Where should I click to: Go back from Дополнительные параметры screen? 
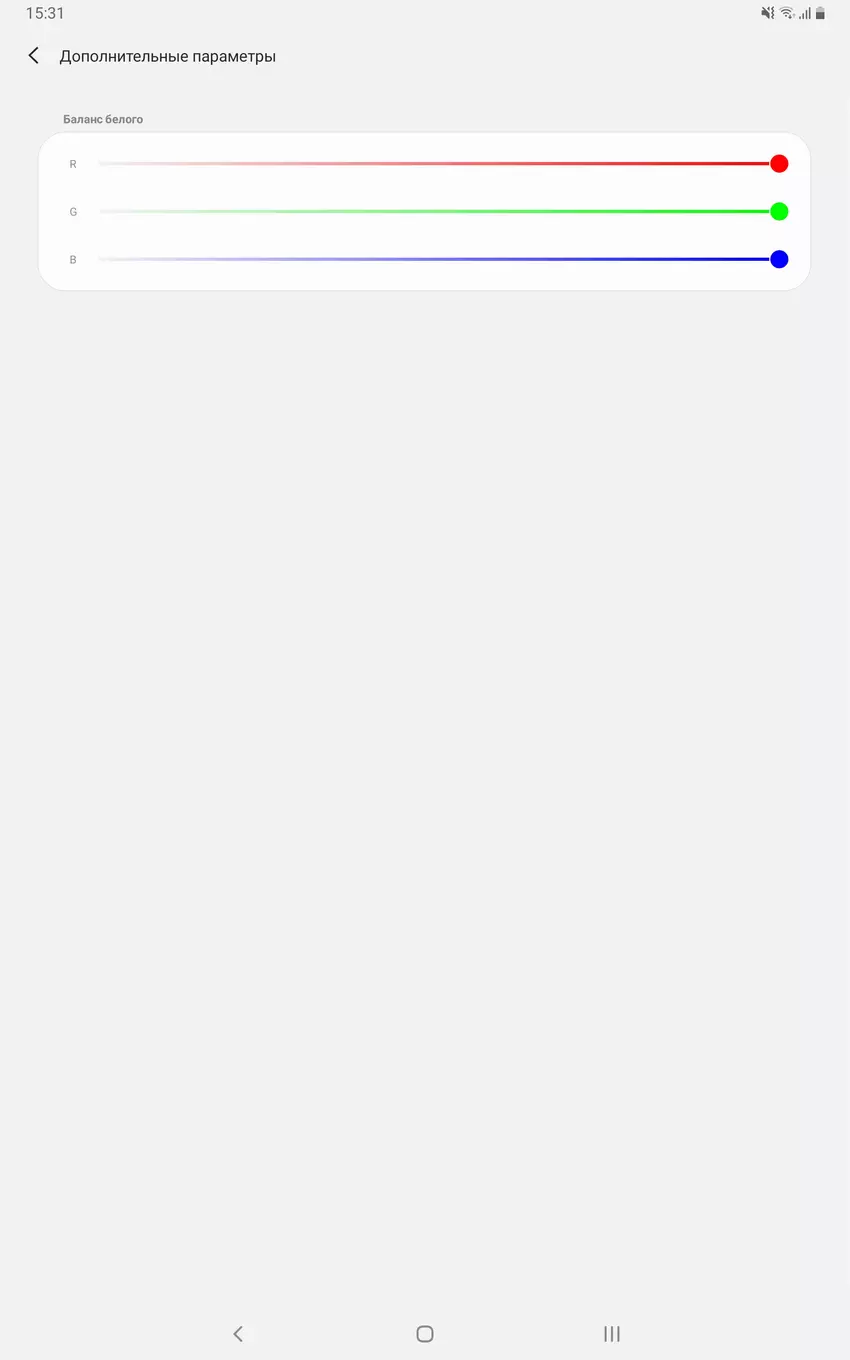[x=34, y=56]
